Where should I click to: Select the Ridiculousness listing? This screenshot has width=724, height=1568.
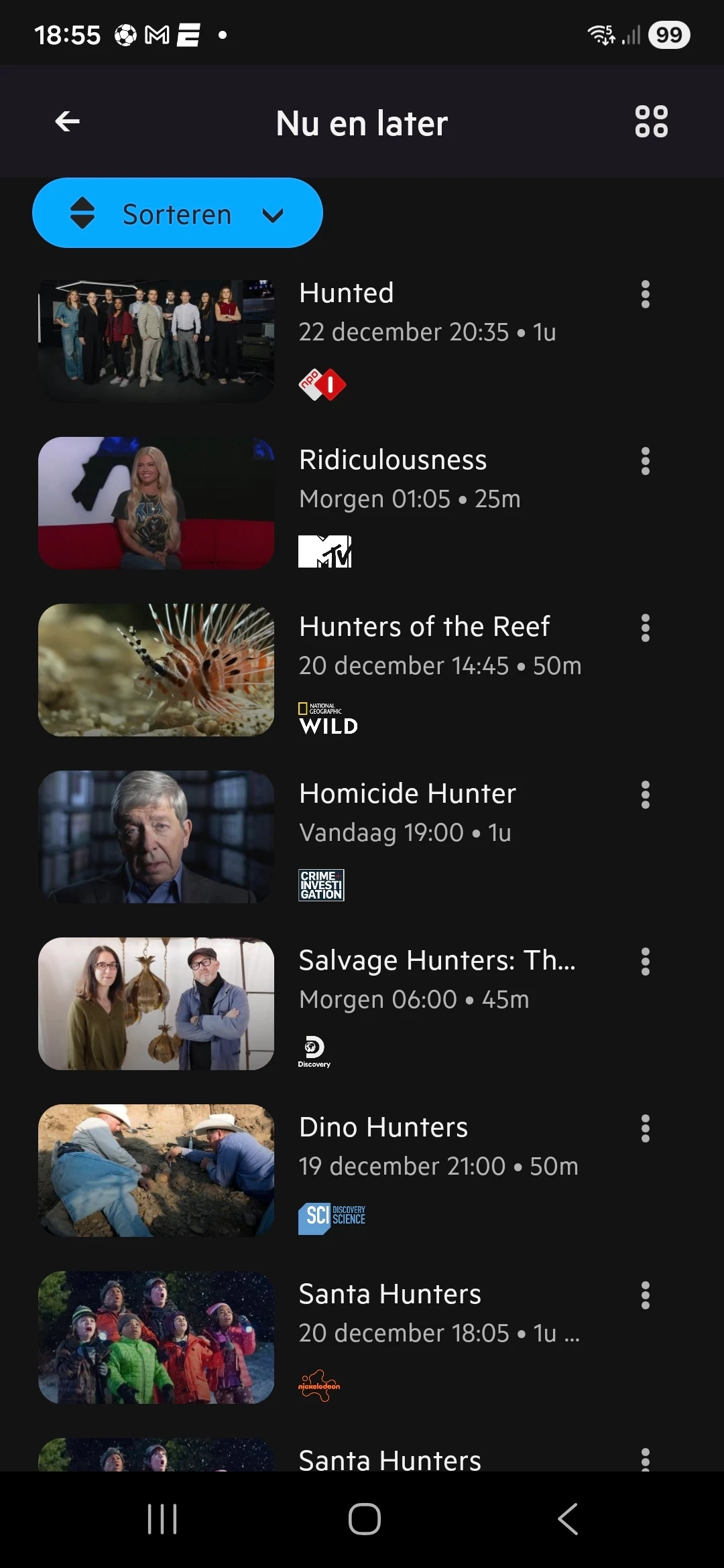pyautogui.click(x=392, y=460)
